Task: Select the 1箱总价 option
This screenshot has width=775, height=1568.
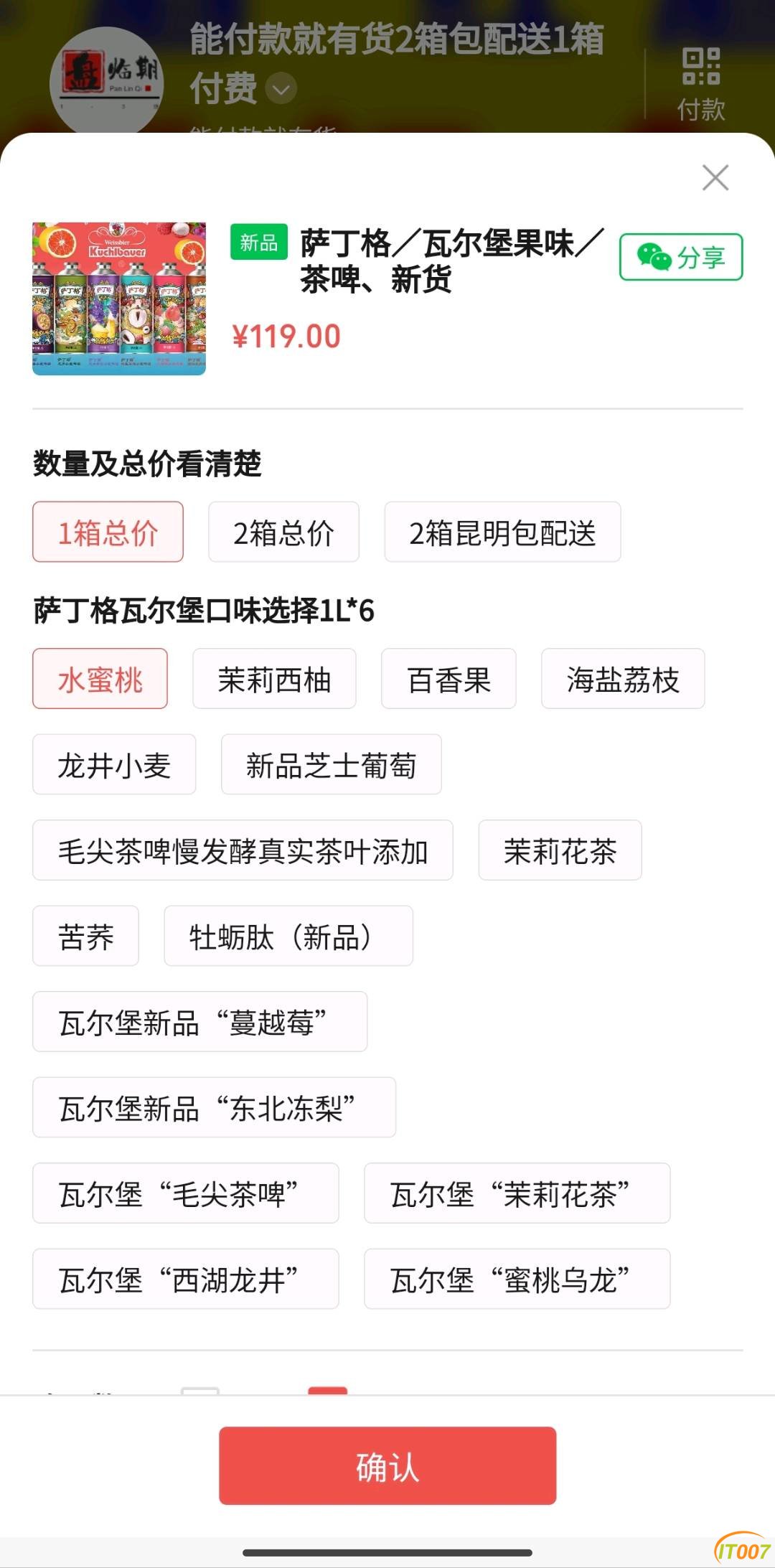Action: (108, 532)
